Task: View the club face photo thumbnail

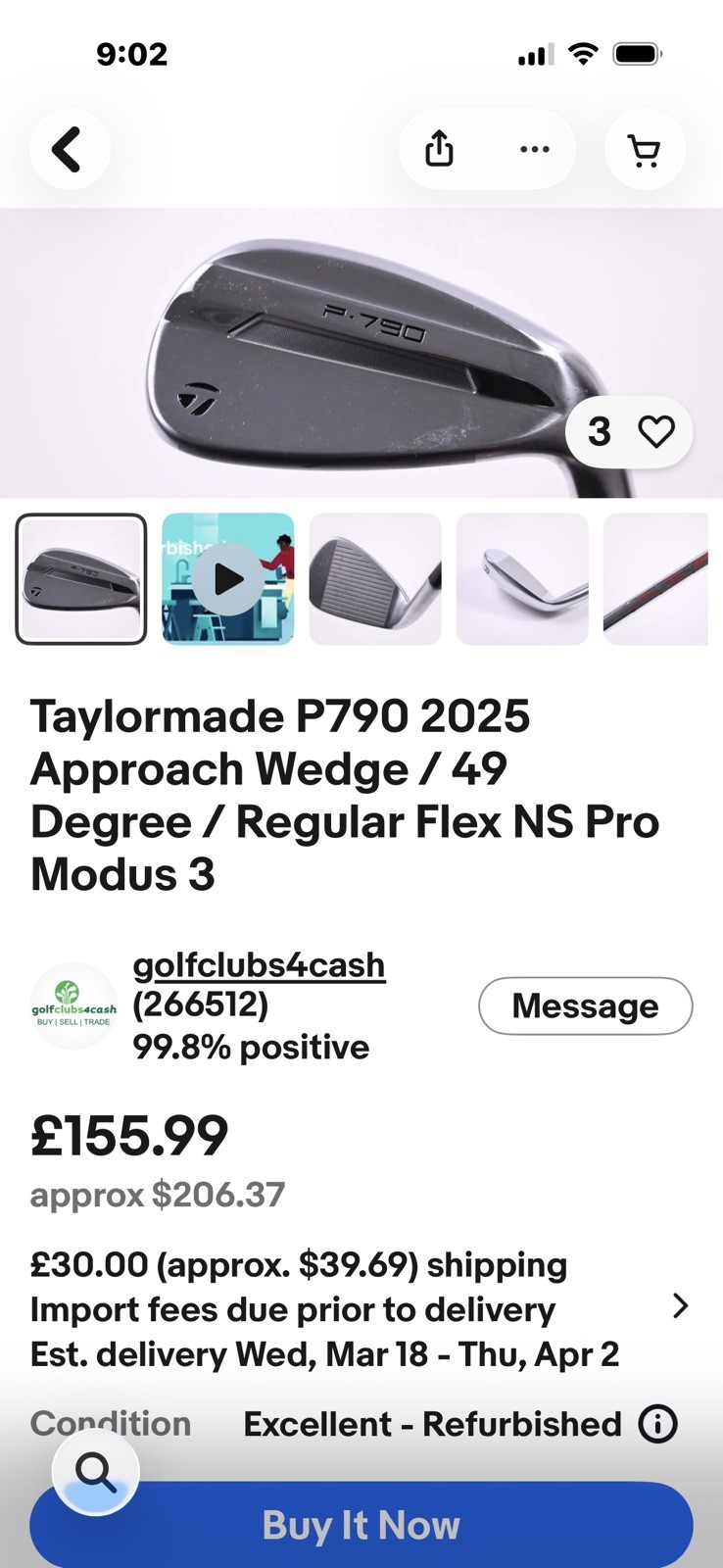Action: [x=375, y=579]
